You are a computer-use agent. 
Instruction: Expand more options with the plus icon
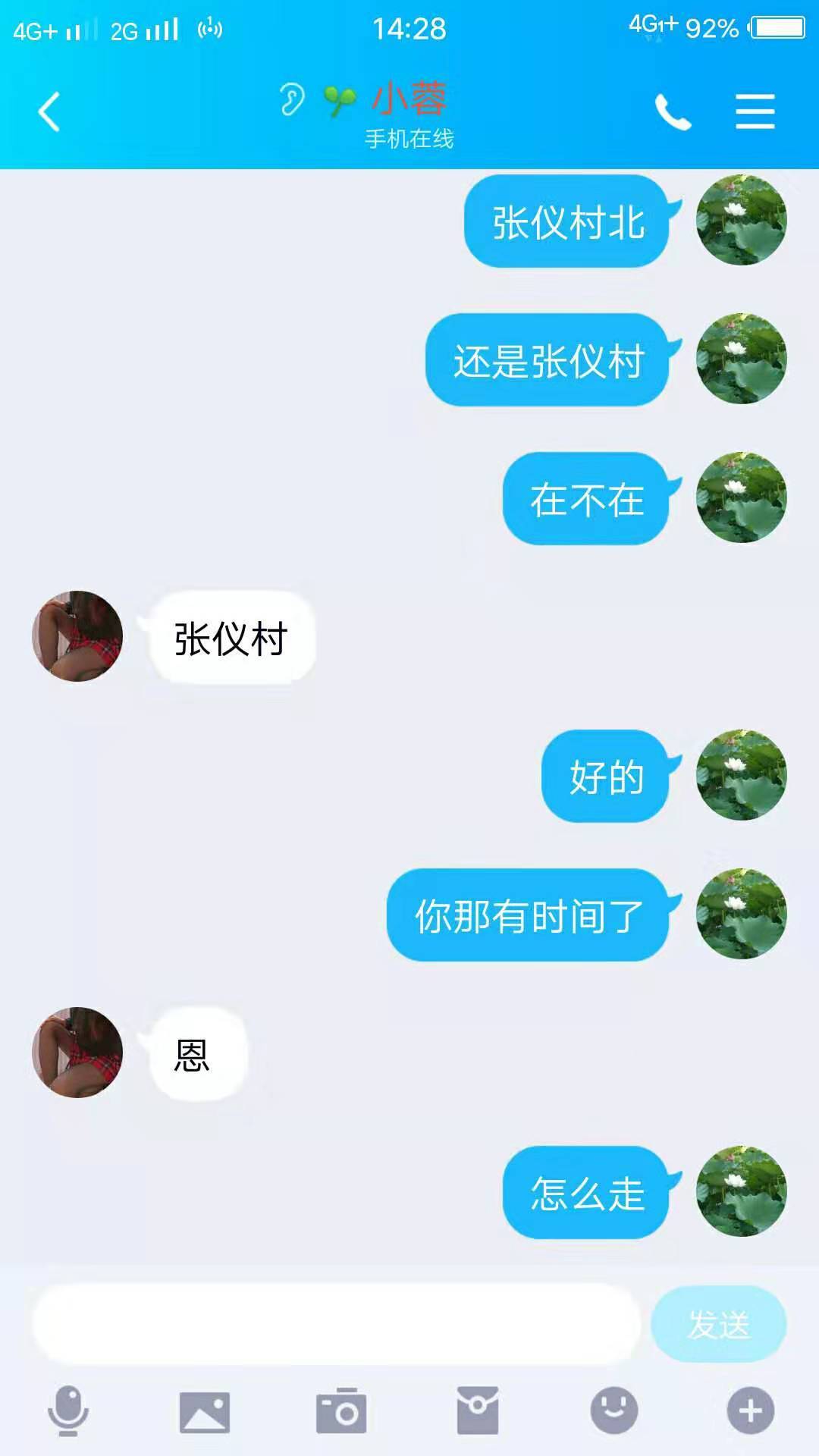tap(750, 1410)
